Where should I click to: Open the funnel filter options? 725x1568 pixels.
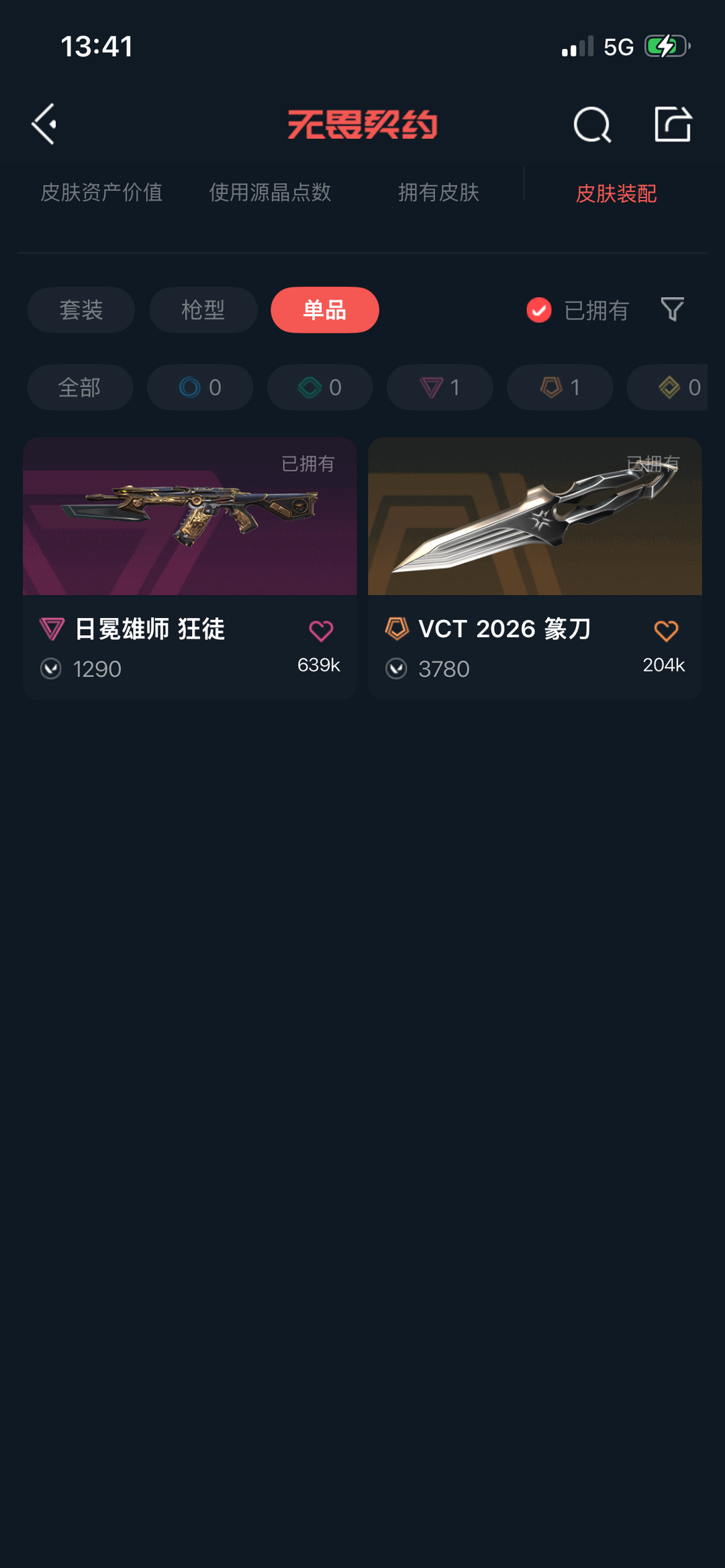click(672, 309)
